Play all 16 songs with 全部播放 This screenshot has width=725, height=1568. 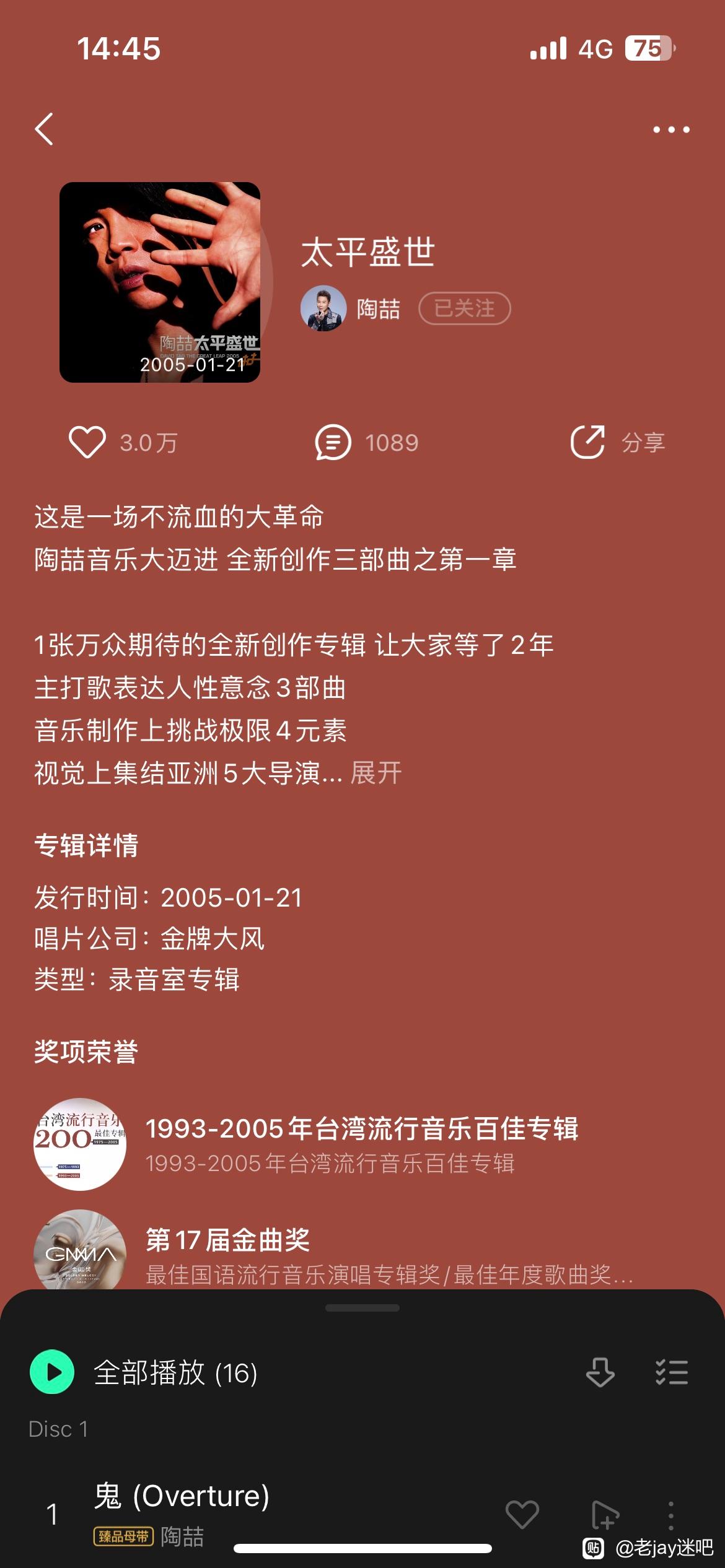tap(144, 1372)
